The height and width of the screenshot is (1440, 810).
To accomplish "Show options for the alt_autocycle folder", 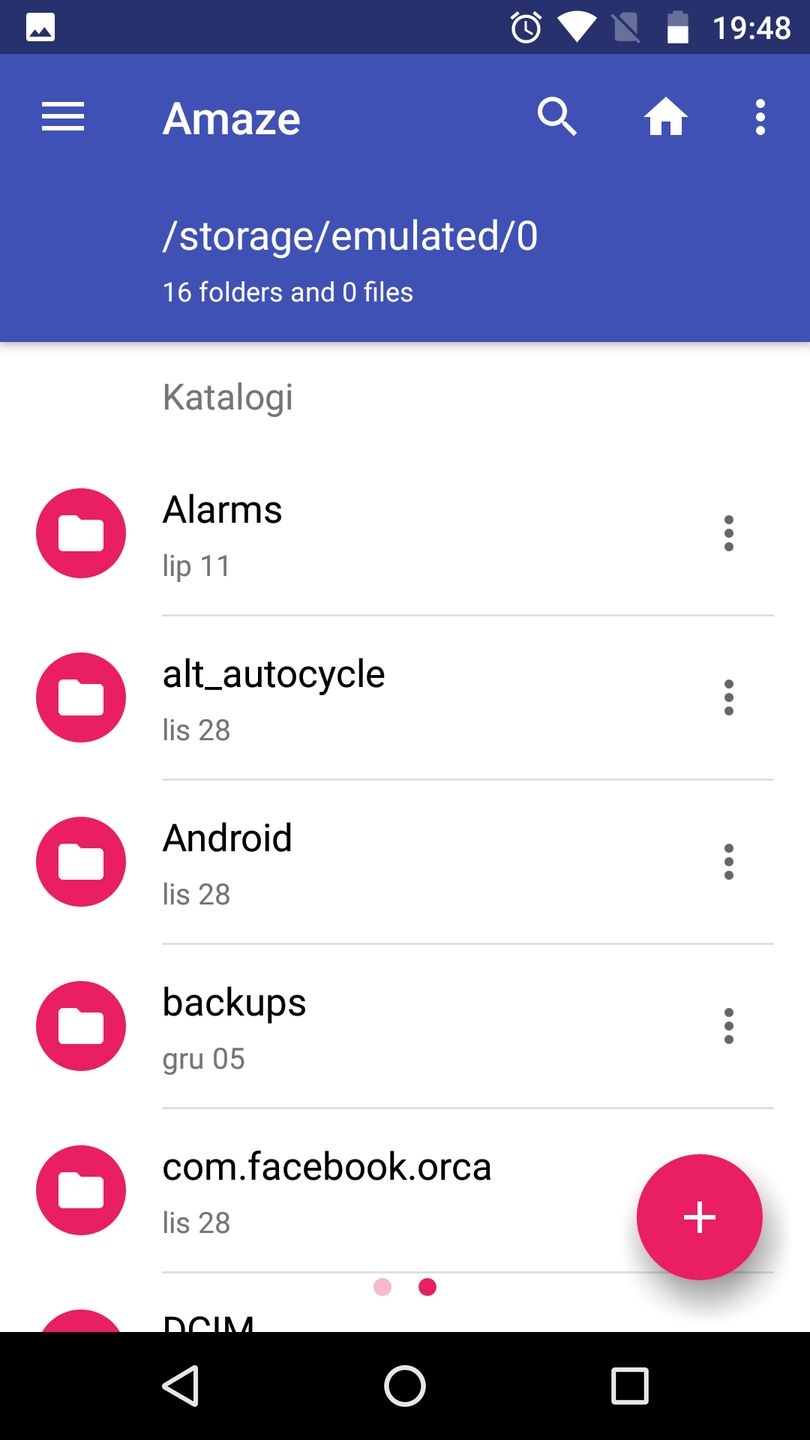I will point(729,698).
